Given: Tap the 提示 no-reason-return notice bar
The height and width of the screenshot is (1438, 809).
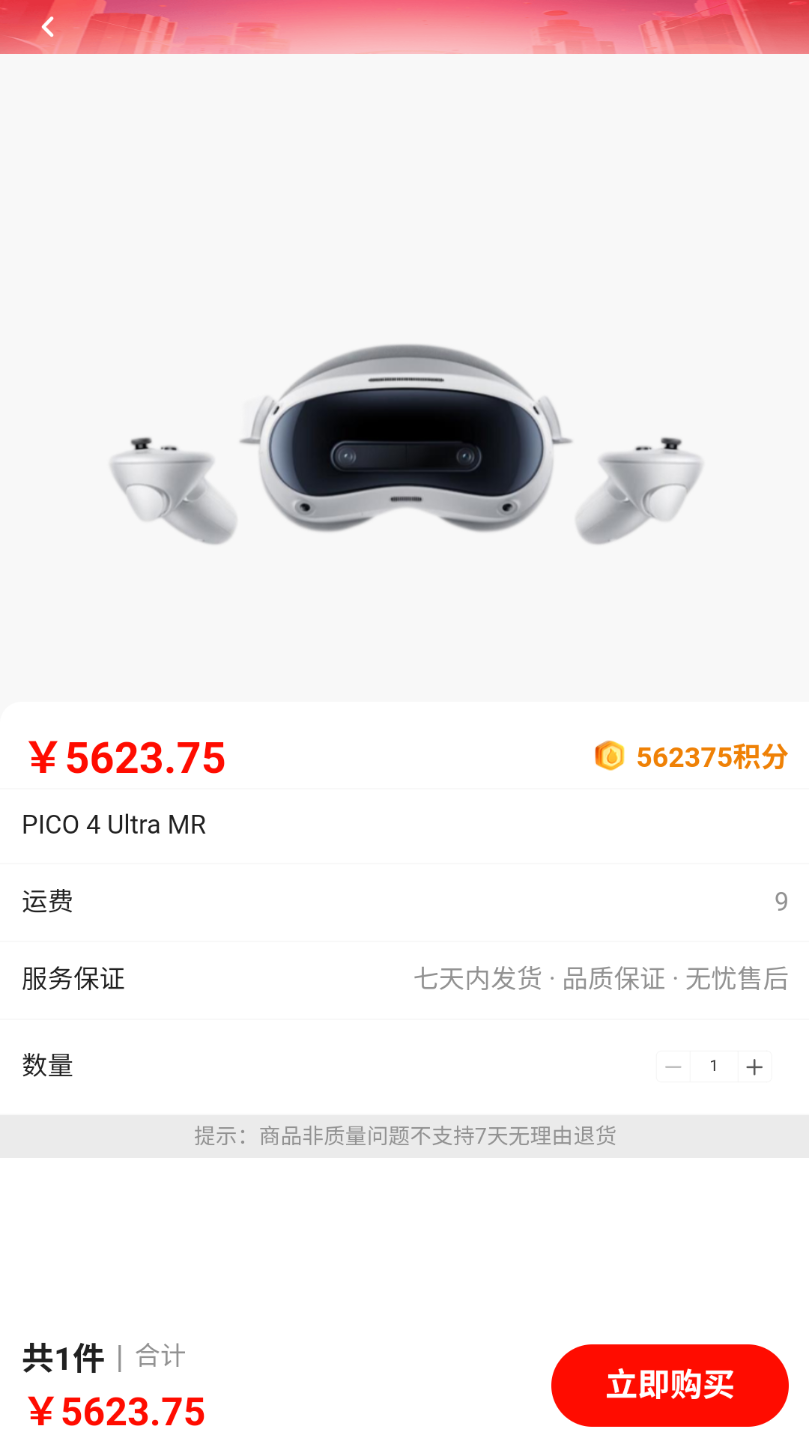Looking at the screenshot, I should point(404,1136).
